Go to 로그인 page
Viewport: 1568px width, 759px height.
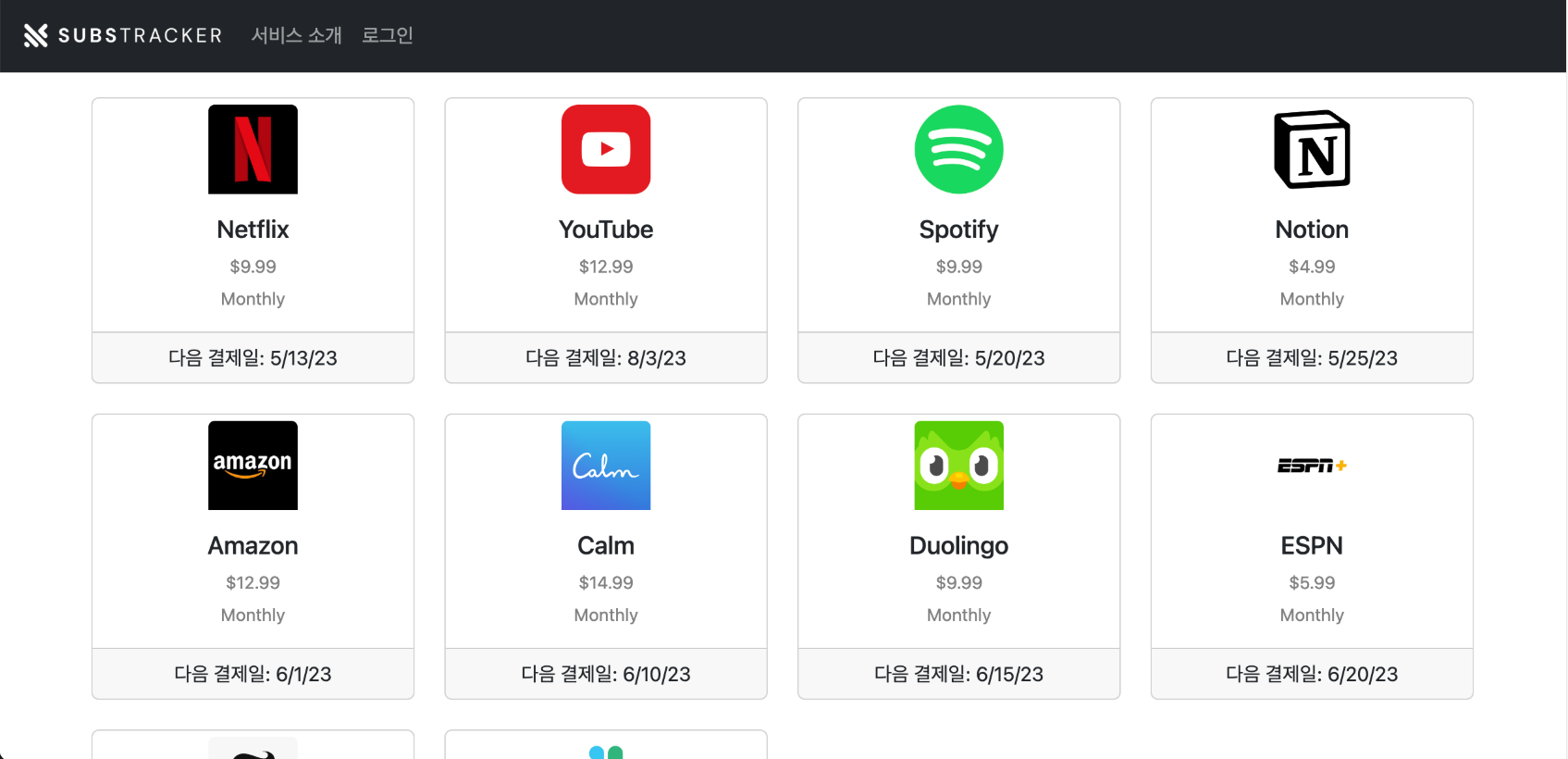click(387, 35)
